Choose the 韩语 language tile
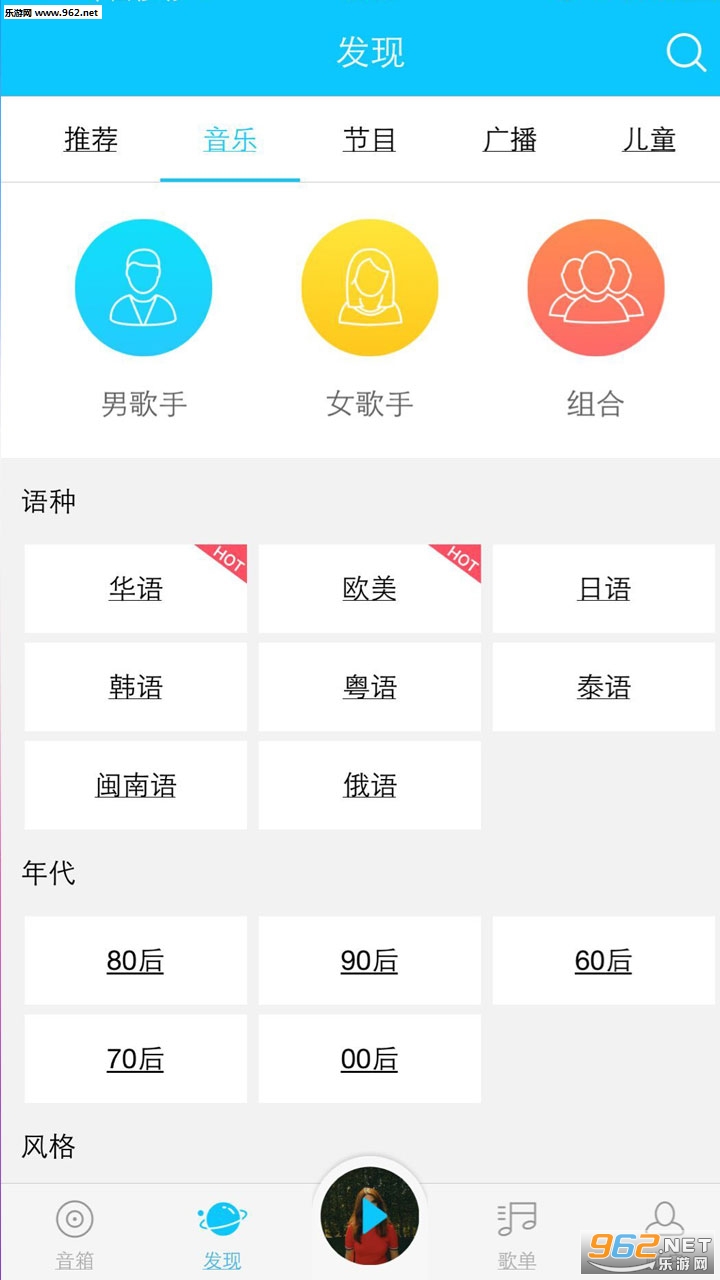The image size is (720, 1280). point(136,687)
